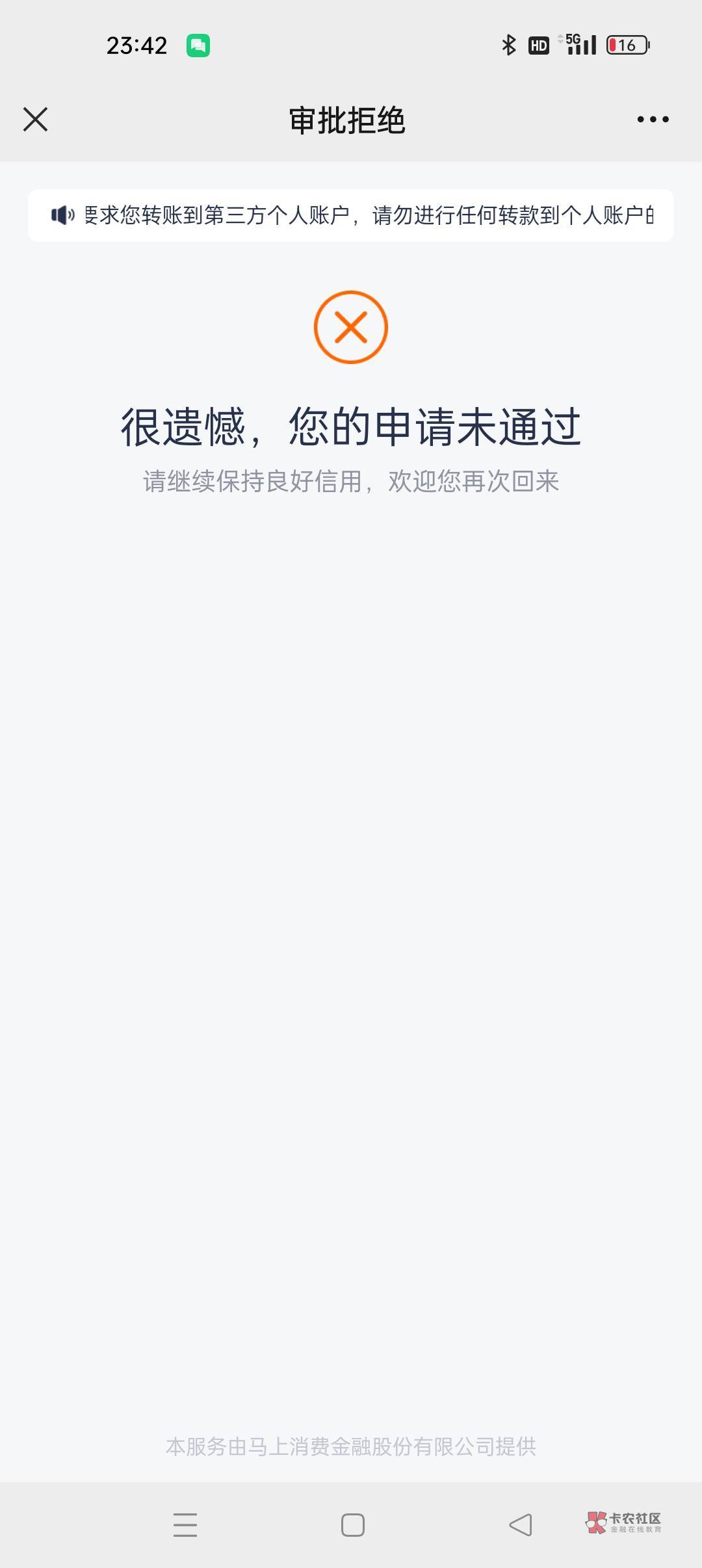
Task: Open the three-dot overflow menu
Action: click(x=653, y=120)
